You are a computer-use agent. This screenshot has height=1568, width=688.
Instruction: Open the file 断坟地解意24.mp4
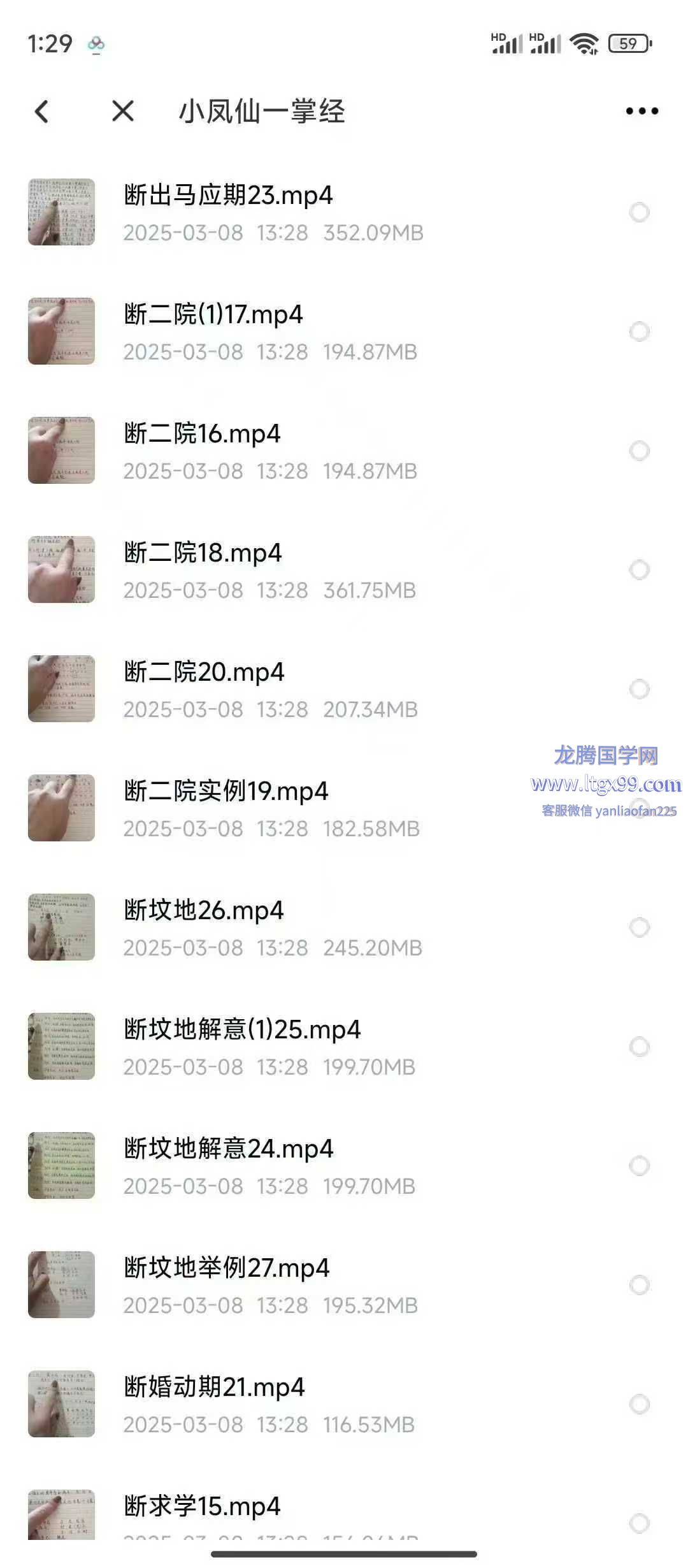[x=228, y=1149]
